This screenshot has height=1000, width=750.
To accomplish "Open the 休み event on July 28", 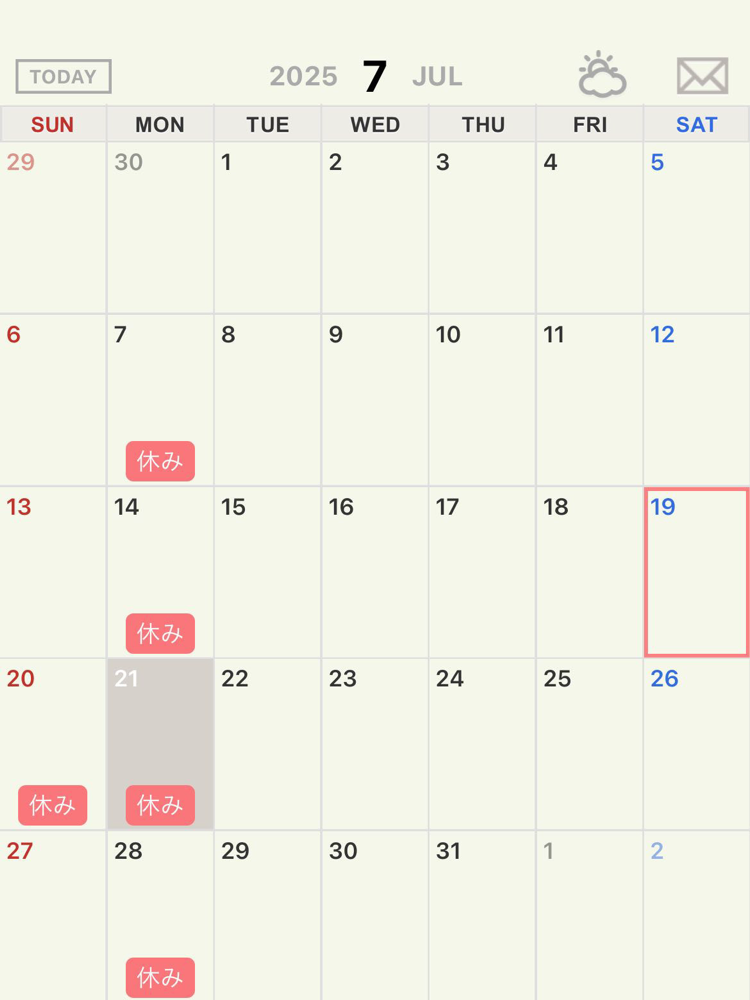I will pos(160,977).
